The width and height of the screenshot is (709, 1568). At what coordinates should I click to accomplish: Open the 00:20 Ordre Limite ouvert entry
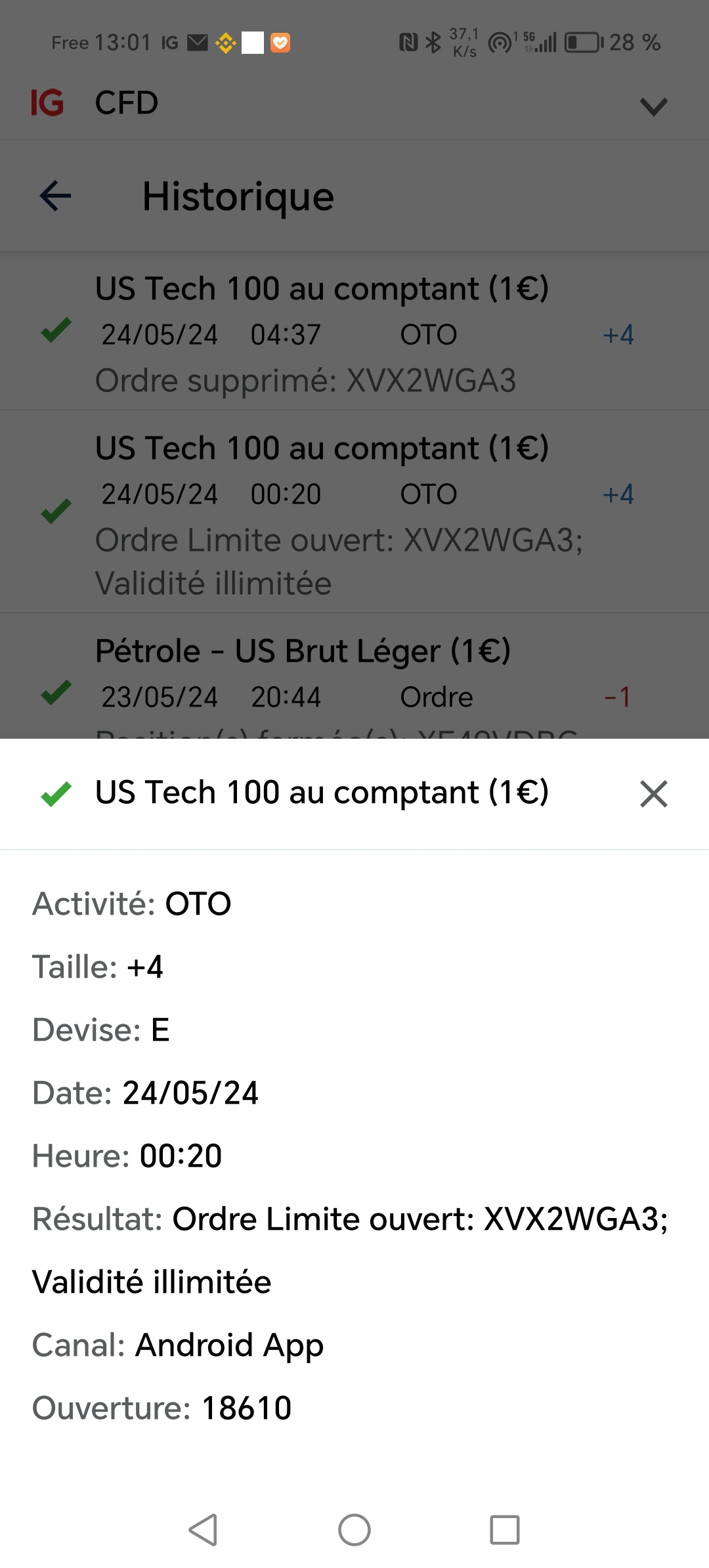coord(354,512)
